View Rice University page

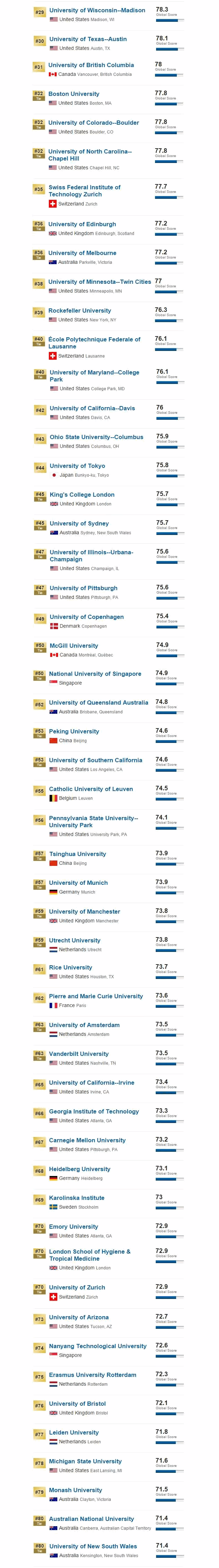pyautogui.click(x=71, y=967)
